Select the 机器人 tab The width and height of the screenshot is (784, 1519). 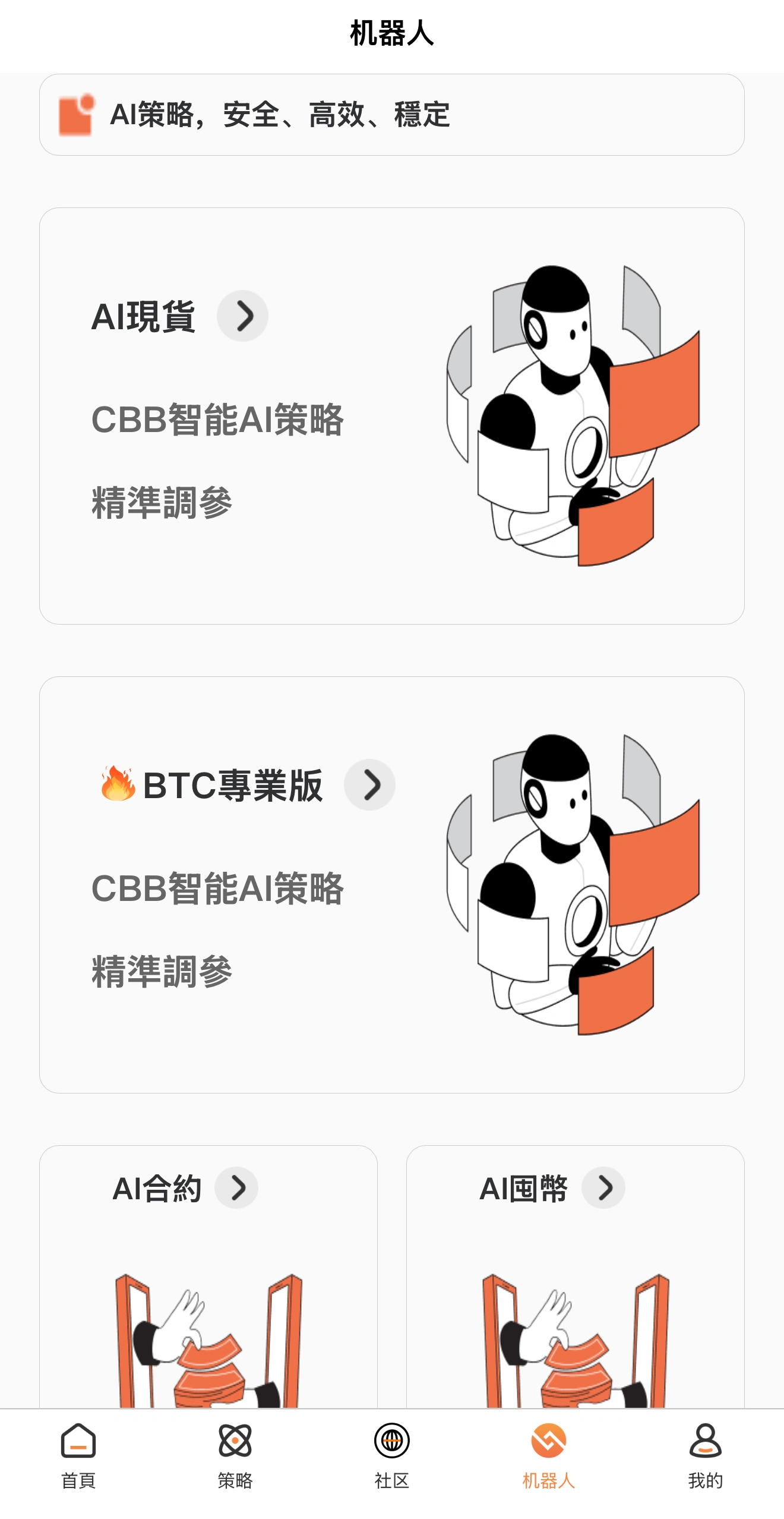[548, 1455]
